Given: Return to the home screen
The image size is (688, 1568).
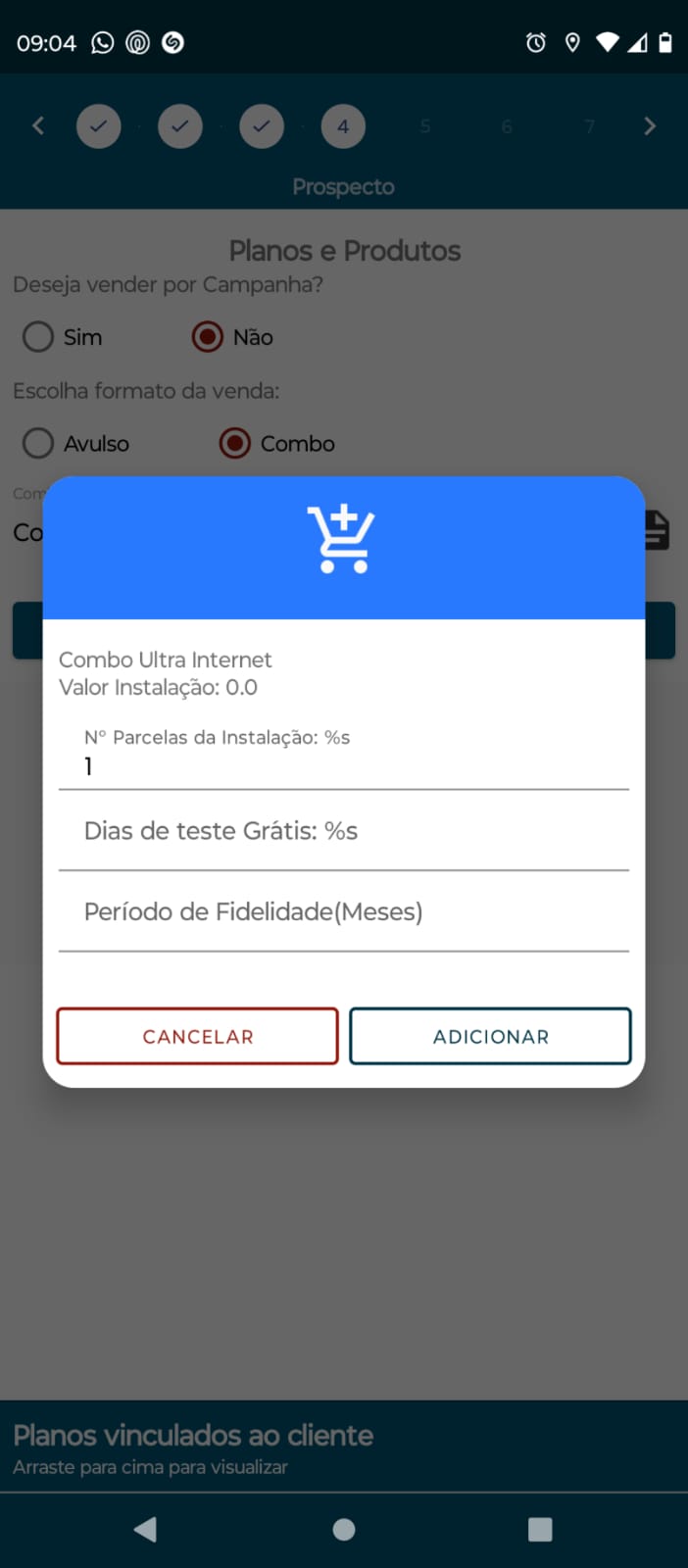Looking at the screenshot, I should [344, 1529].
